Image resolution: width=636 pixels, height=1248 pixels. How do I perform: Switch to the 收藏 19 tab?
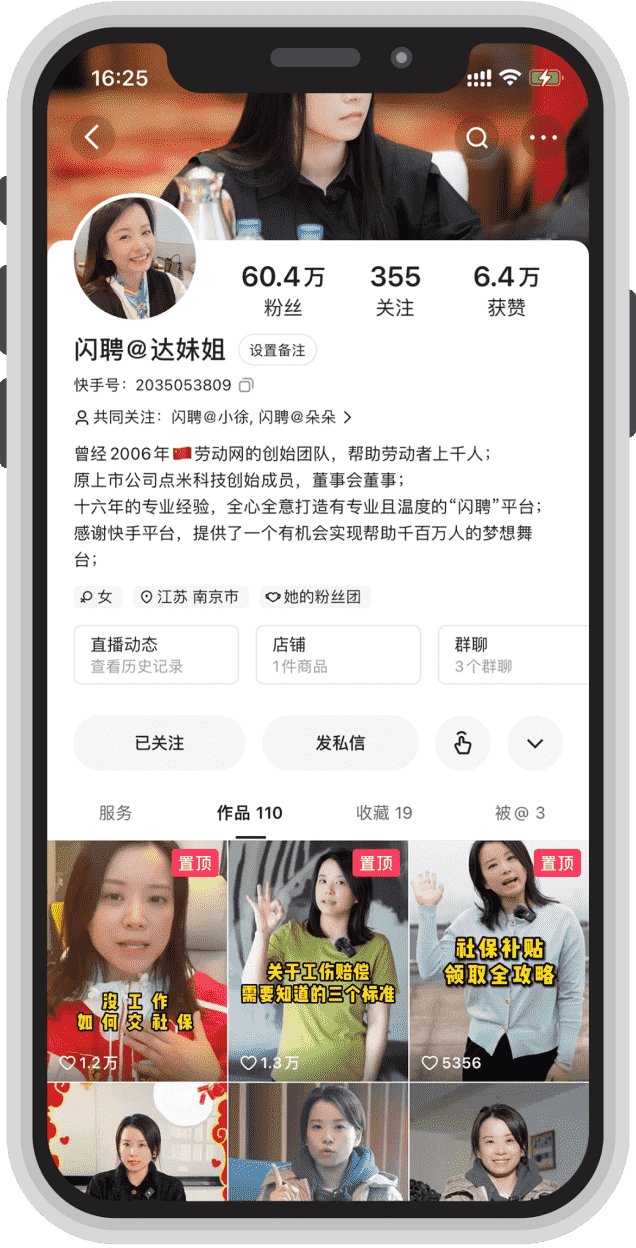point(384,813)
